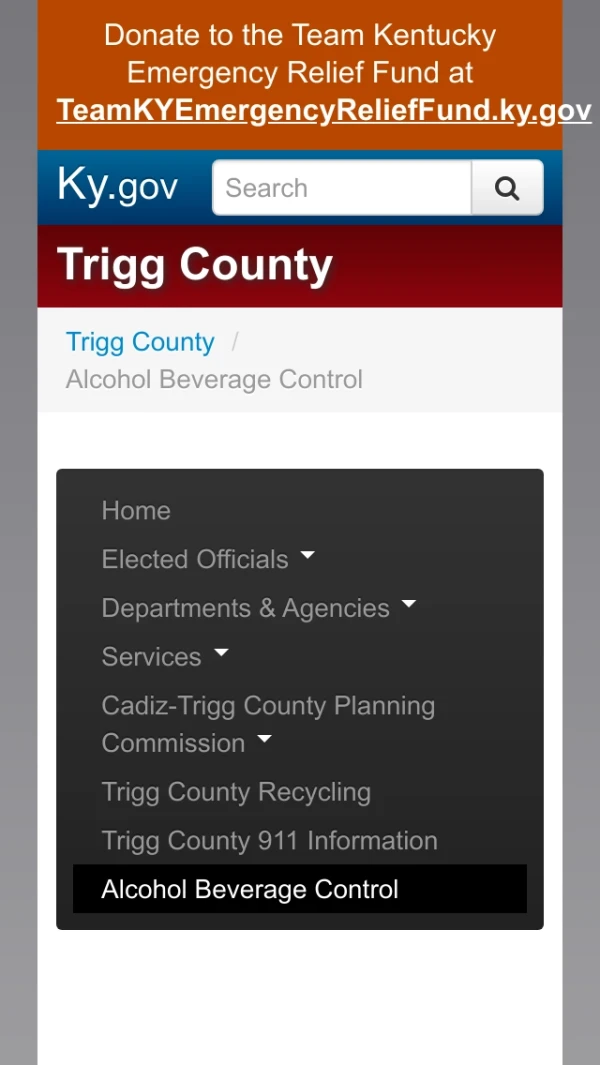This screenshot has height=1065, width=600.
Task: Expand the Elected Officials dropdown
Action: (208, 559)
